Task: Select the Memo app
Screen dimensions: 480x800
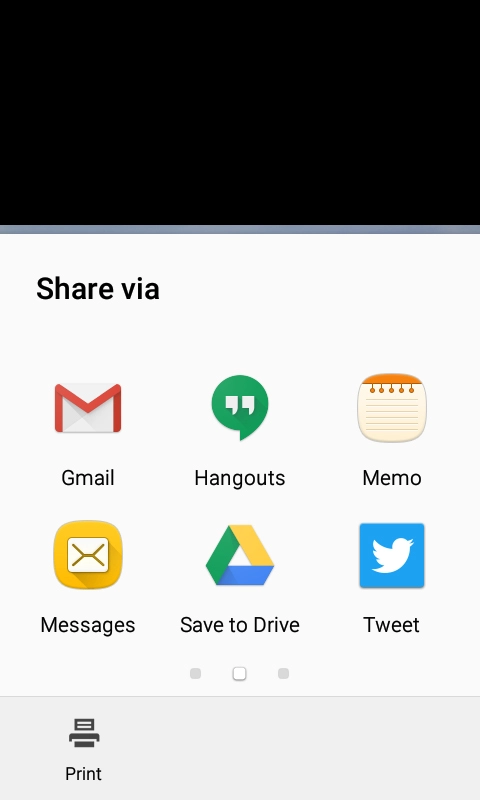Action: click(392, 433)
